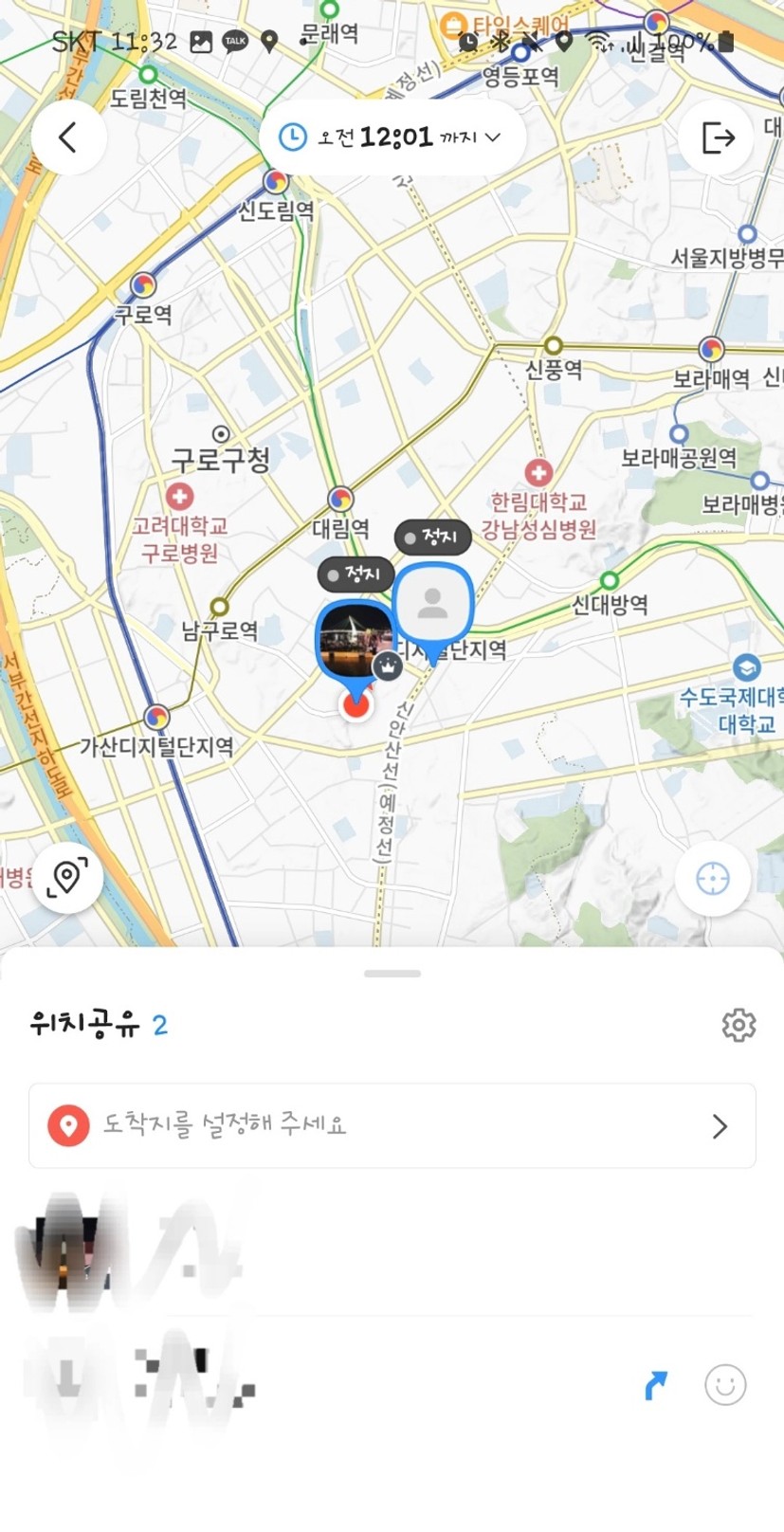Image resolution: width=784 pixels, height=1532 pixels.
Task: Select the crowned photo marker on the map
Action: [x=356, y=640]
